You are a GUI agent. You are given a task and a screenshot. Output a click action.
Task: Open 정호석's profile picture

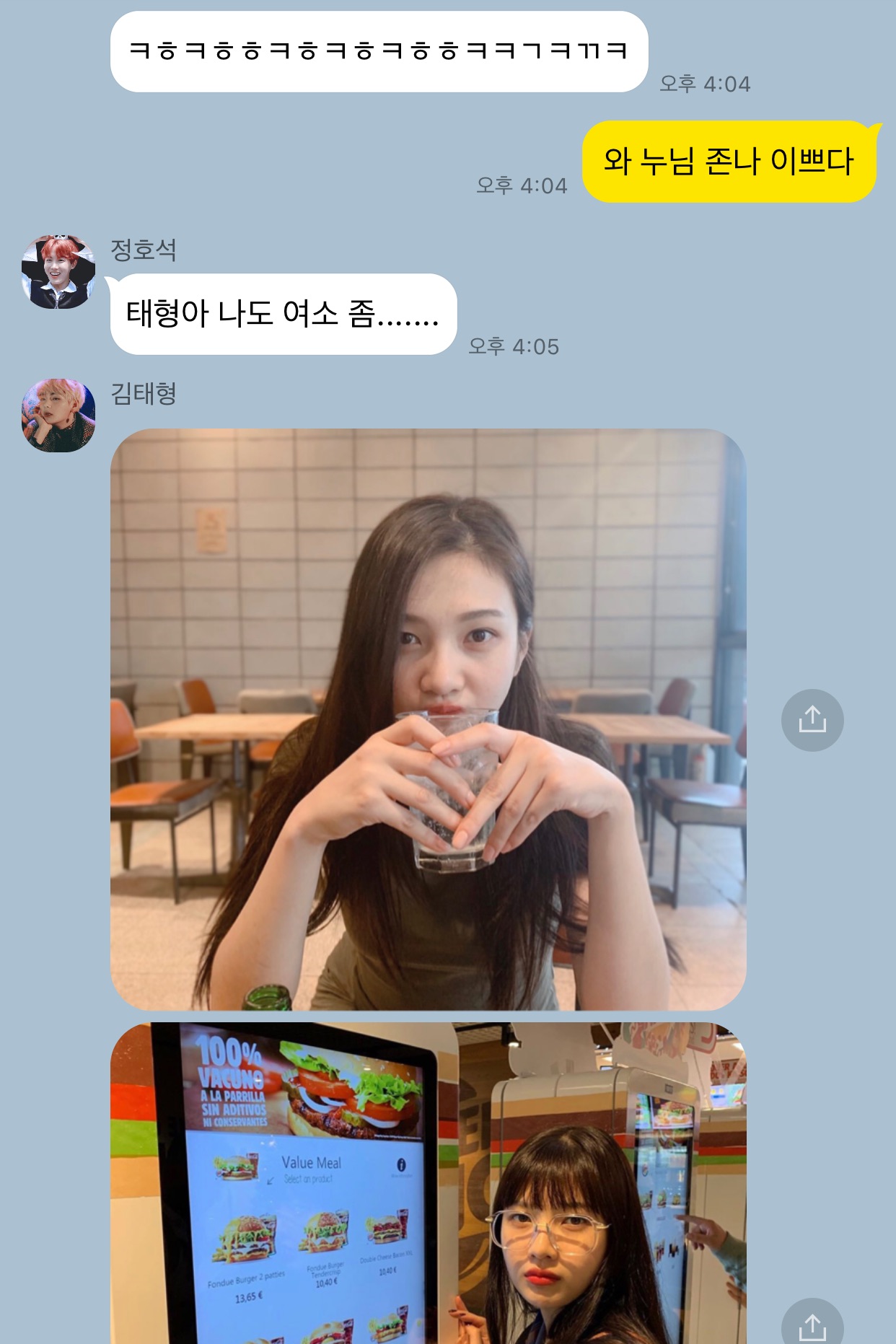pos(58,272)
